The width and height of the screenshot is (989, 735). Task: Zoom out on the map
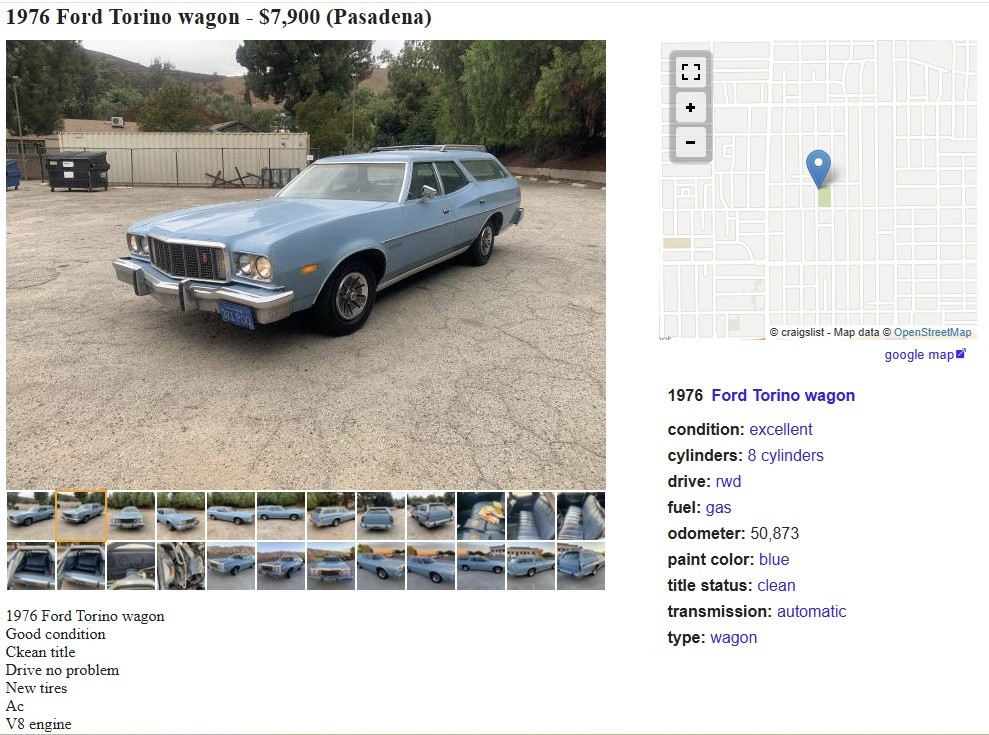click(690, 142)
